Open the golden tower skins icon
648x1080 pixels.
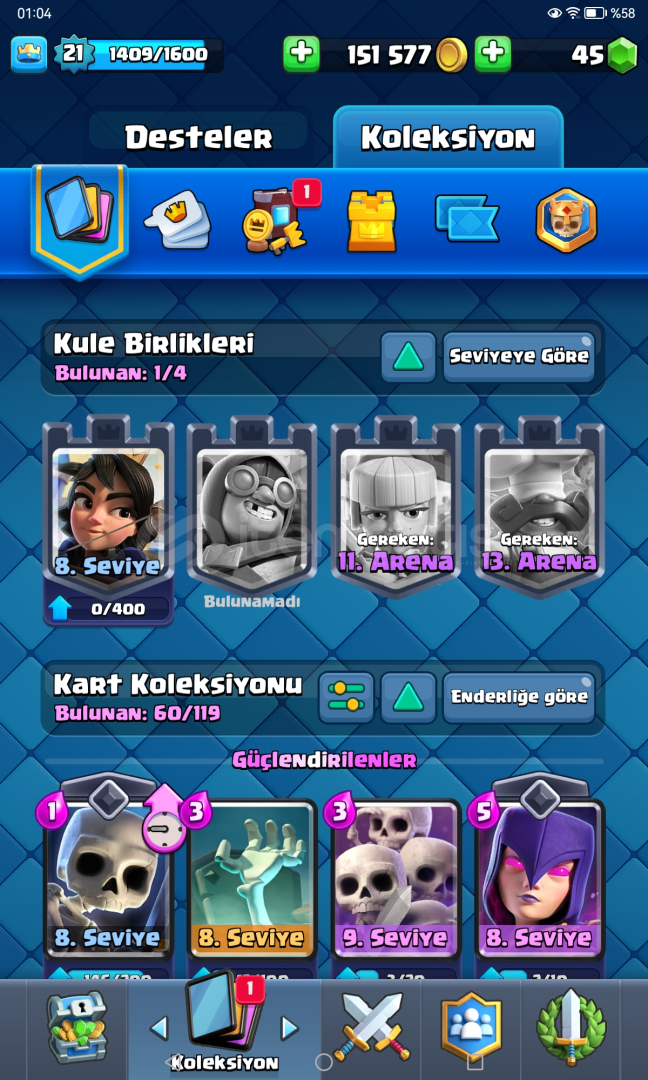click(372, 222)
